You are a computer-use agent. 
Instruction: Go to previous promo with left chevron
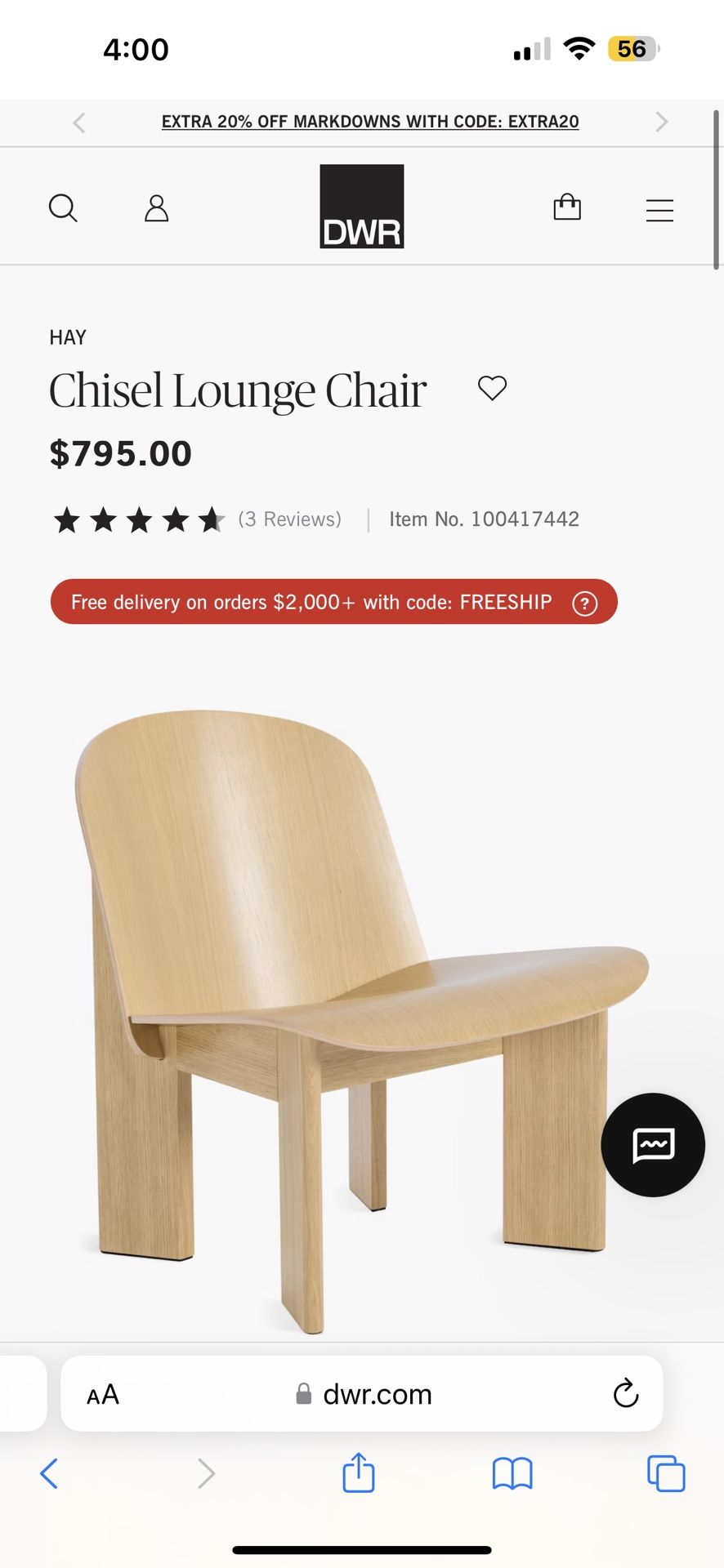pyautogui.click(x=78, y=121)
